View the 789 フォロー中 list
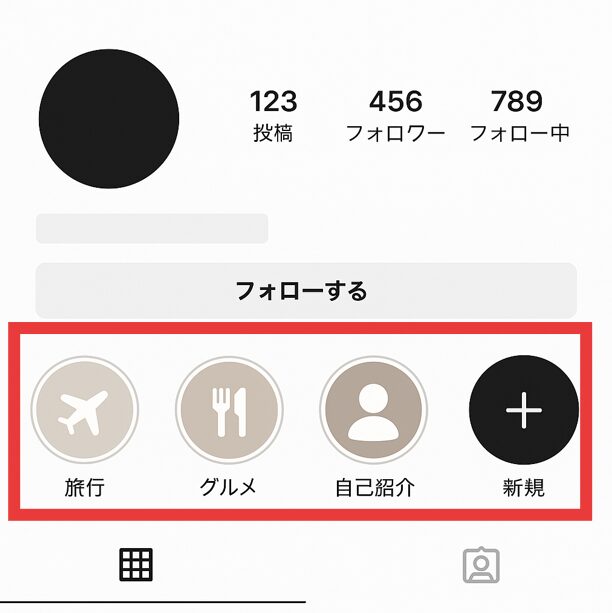This screenshot has height=613, width=612. pyautogui.click(x=518, y=116)
